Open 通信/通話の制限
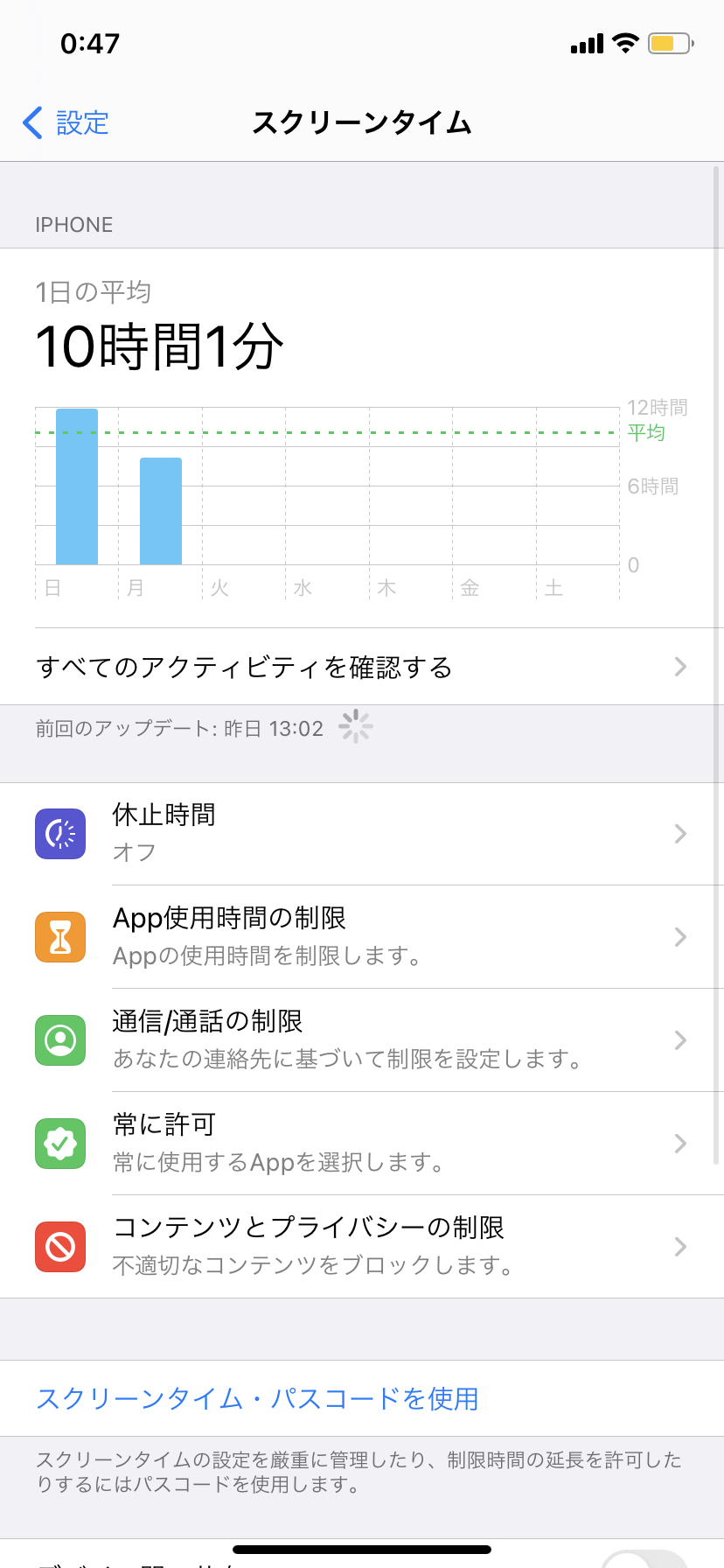The width and height of the screenshot is (724, 1568). click(362, 1040)
